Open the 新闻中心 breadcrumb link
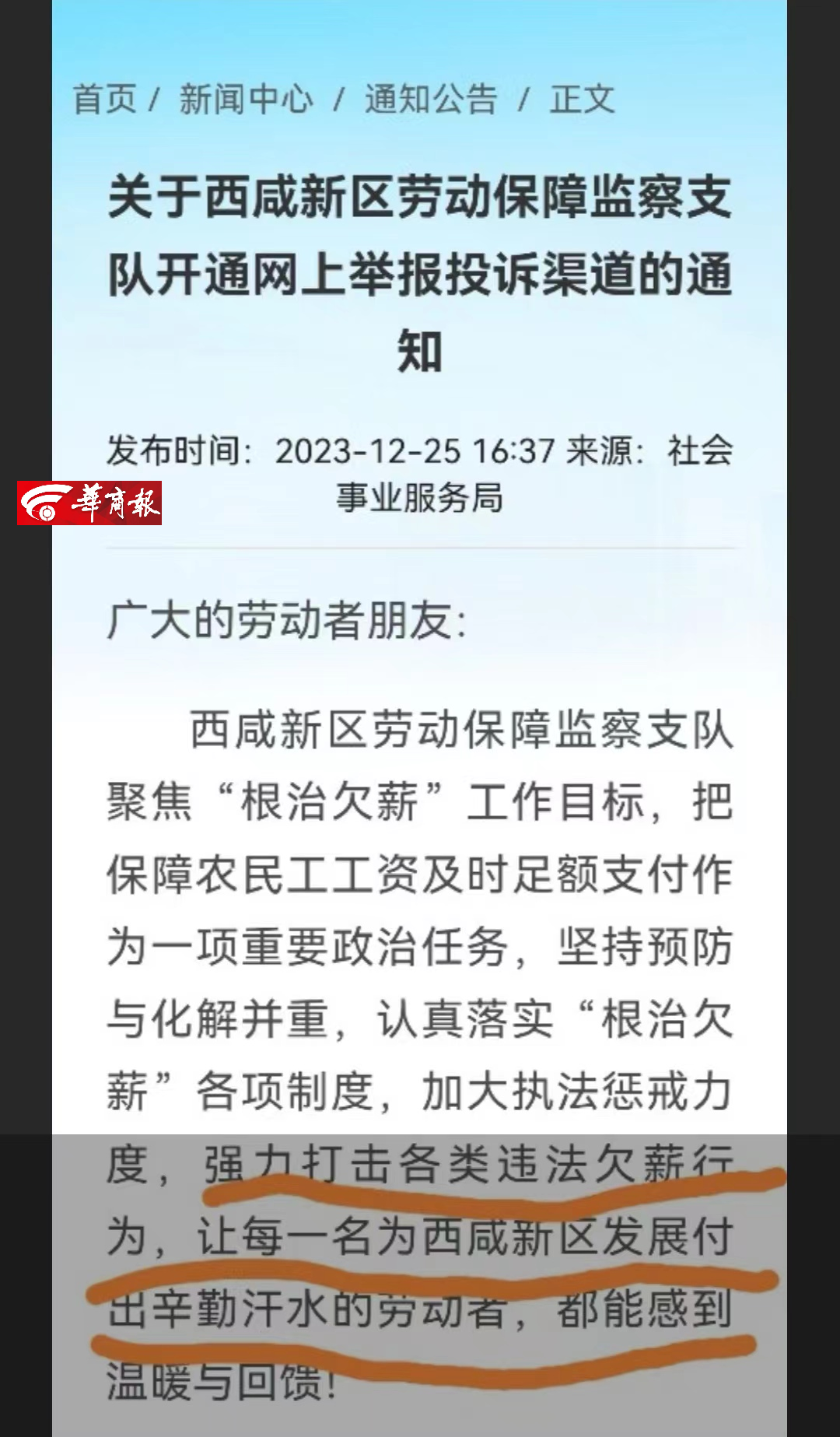The image size is (840, 1437). pyautogui.click(x=243, y=99)
